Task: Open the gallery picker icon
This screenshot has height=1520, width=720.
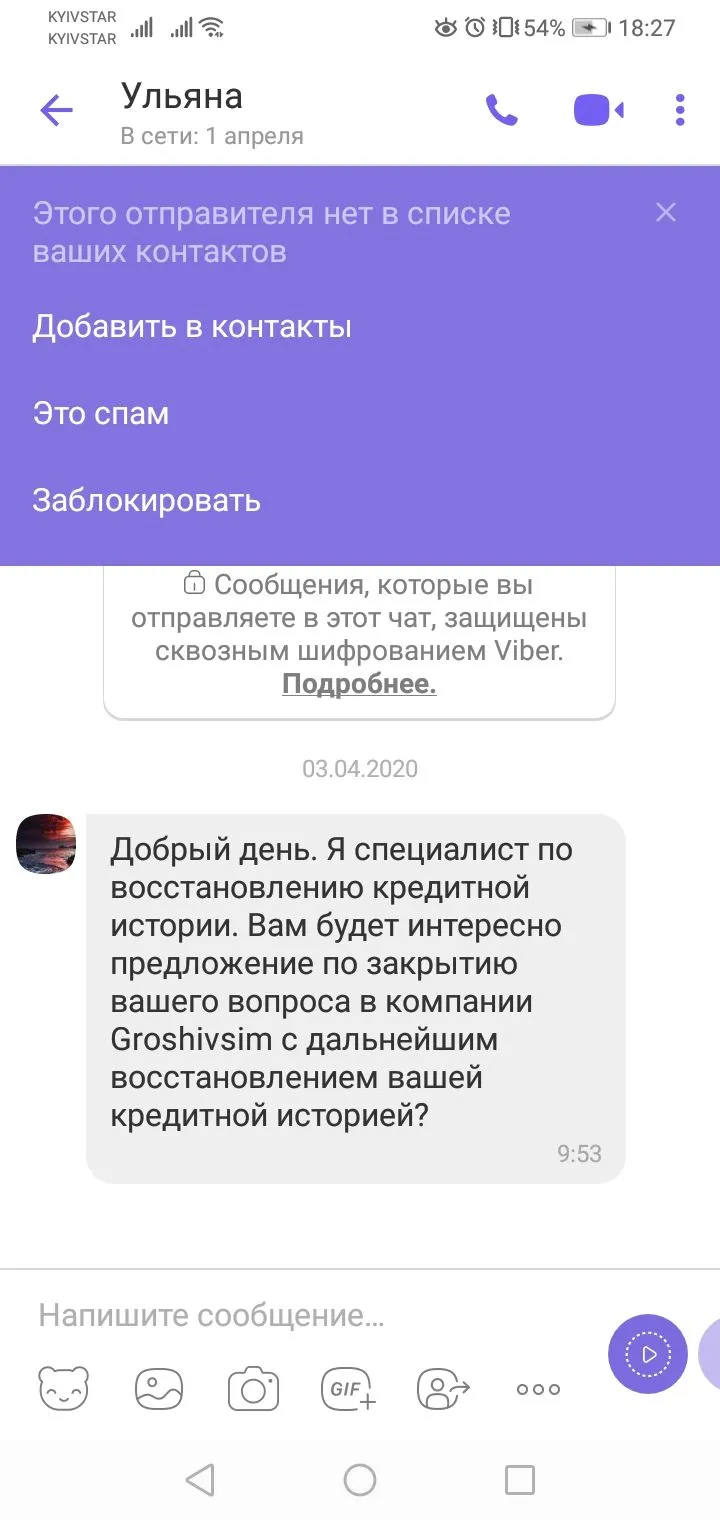Action: point(160,1388)
